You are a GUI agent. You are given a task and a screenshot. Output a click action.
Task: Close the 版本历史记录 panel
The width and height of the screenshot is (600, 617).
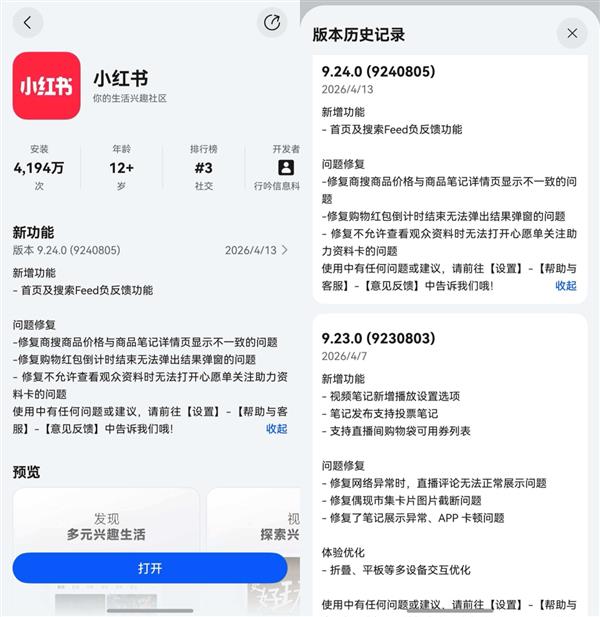572,33
